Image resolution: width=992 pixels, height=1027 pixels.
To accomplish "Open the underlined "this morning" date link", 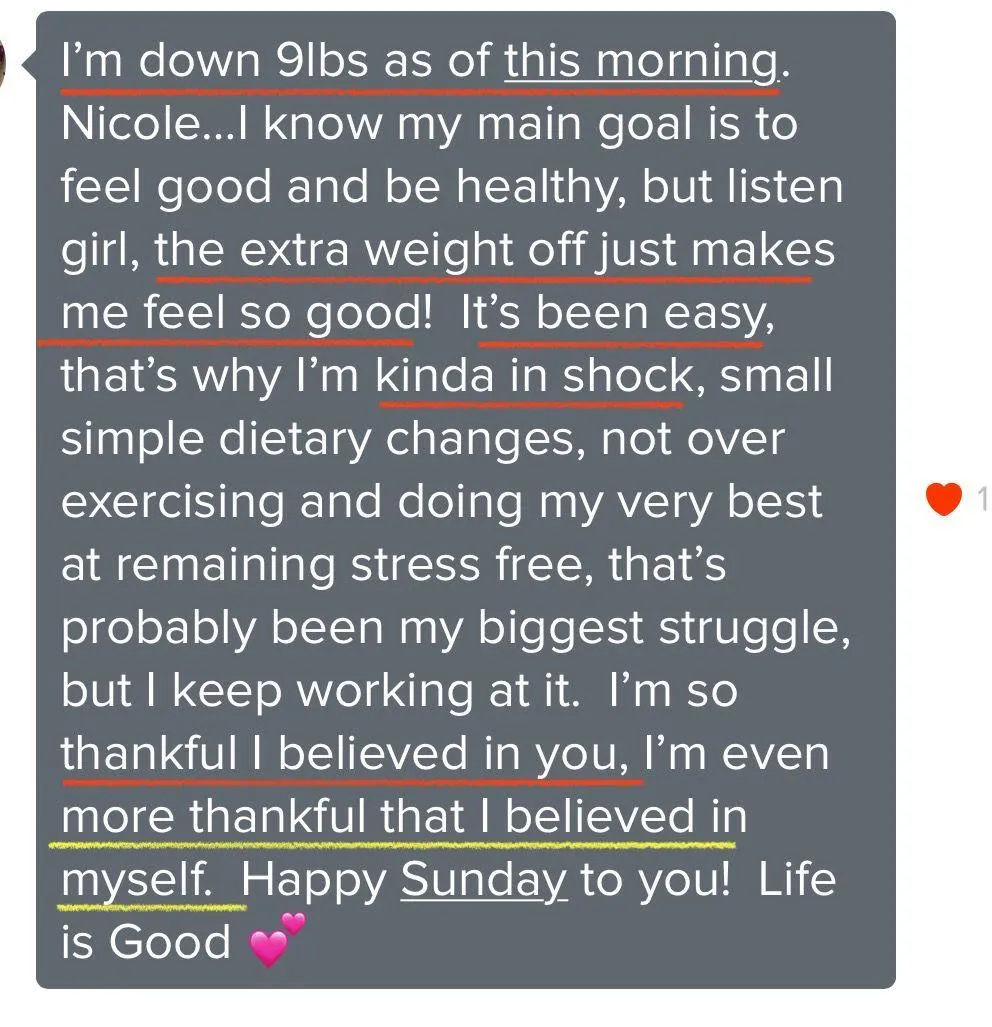I will point(640,62).
